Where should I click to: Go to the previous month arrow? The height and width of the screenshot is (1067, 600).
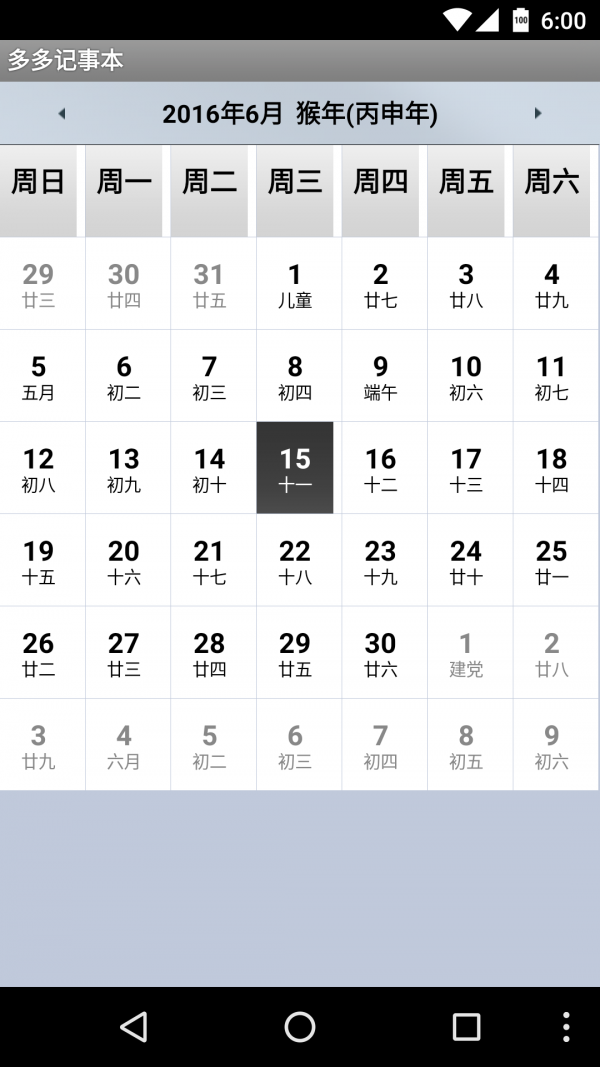tap(62, 114)
